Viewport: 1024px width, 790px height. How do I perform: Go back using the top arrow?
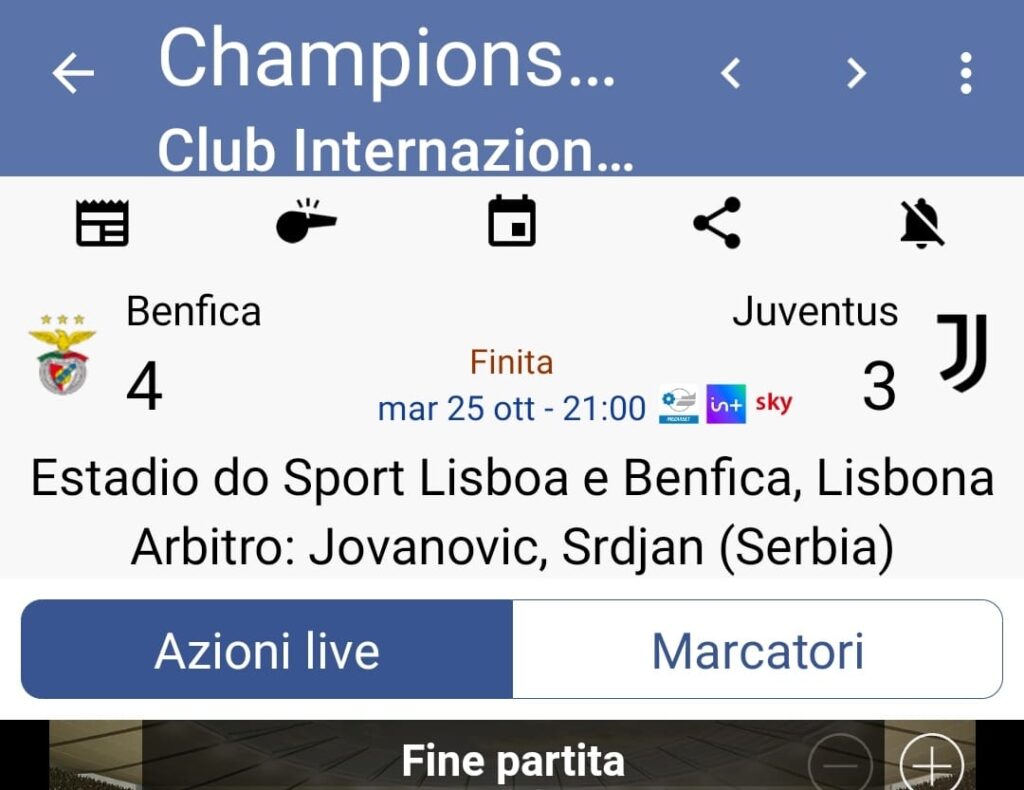(73, 73)
